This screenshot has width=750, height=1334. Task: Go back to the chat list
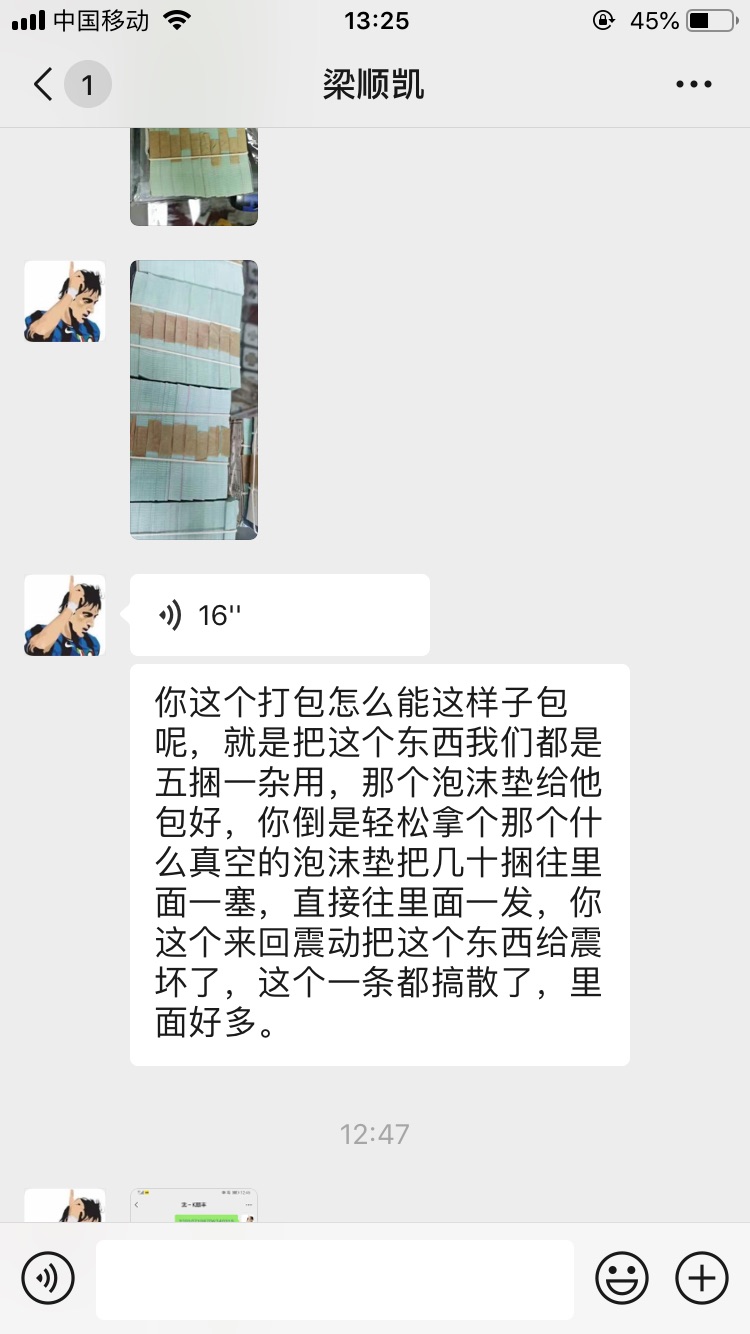click(x=44, y=85)
